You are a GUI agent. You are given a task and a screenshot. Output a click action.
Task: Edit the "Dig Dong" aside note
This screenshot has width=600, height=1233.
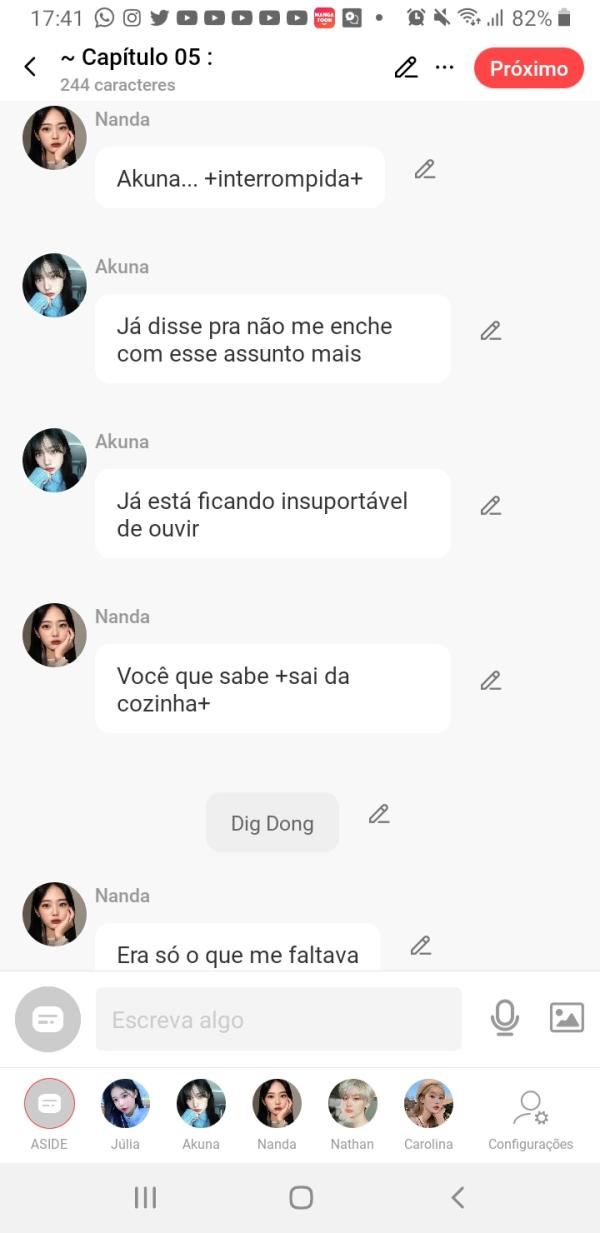click(x=378, y=815)
